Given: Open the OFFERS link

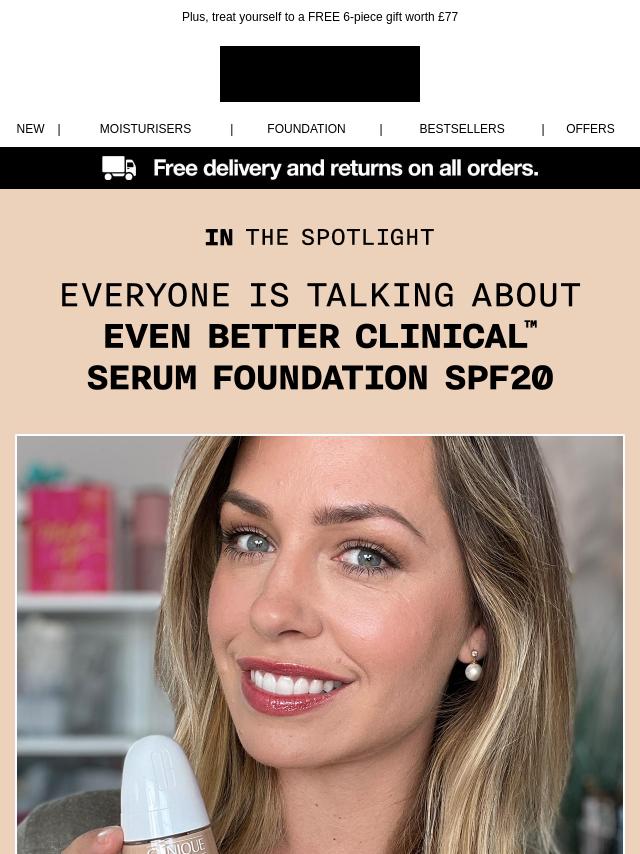Looking at the screenshot, I should coord(590,129).
